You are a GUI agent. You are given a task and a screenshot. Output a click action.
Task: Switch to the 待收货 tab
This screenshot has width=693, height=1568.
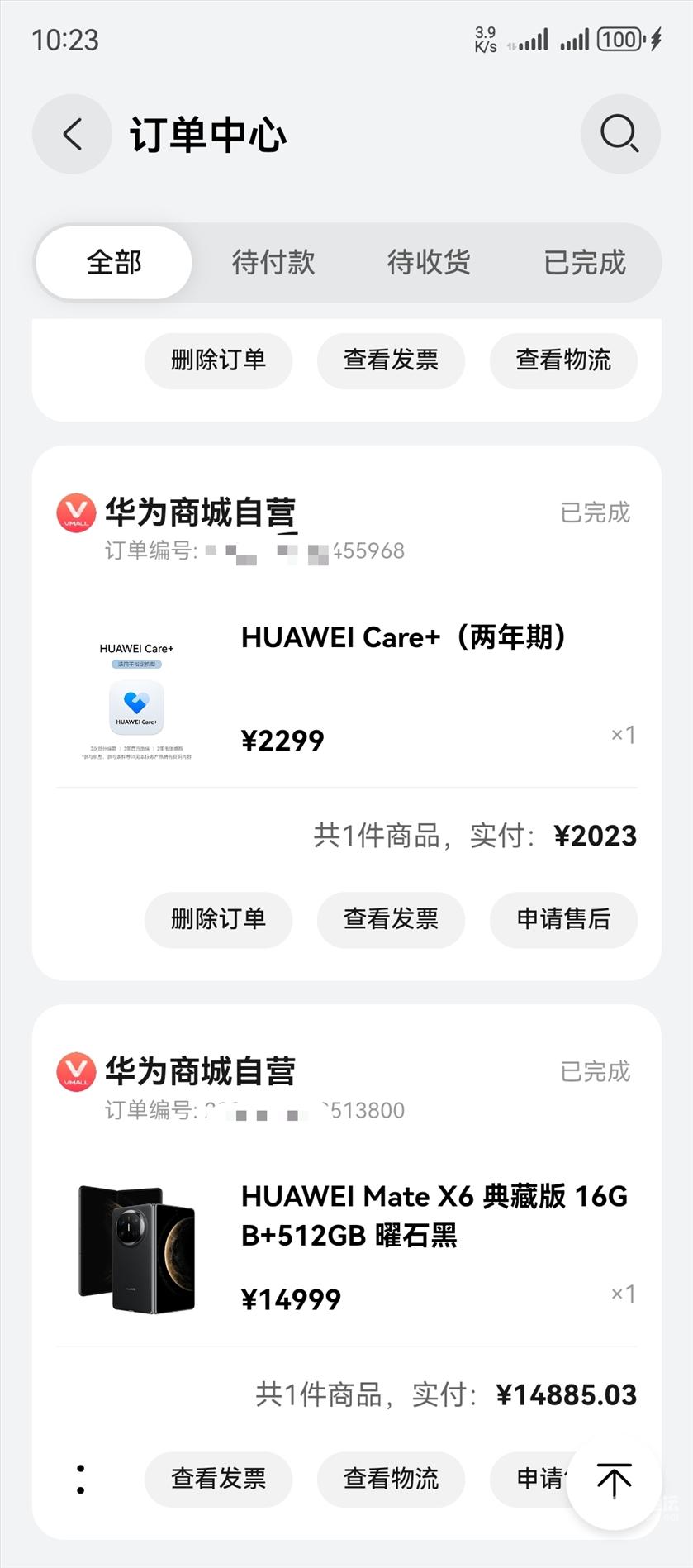tap(429, 263)
